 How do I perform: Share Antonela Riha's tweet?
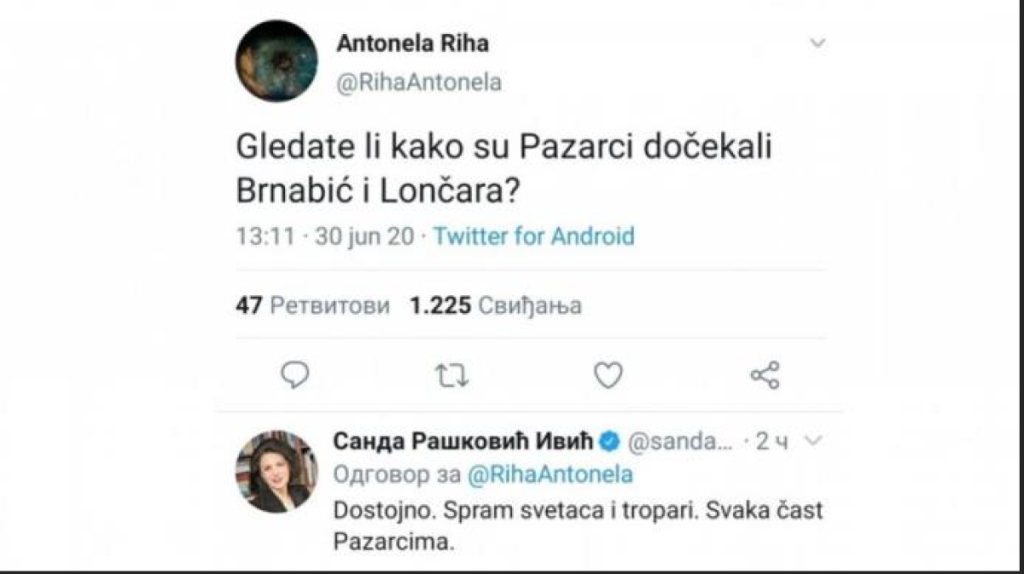pos(764,375)
